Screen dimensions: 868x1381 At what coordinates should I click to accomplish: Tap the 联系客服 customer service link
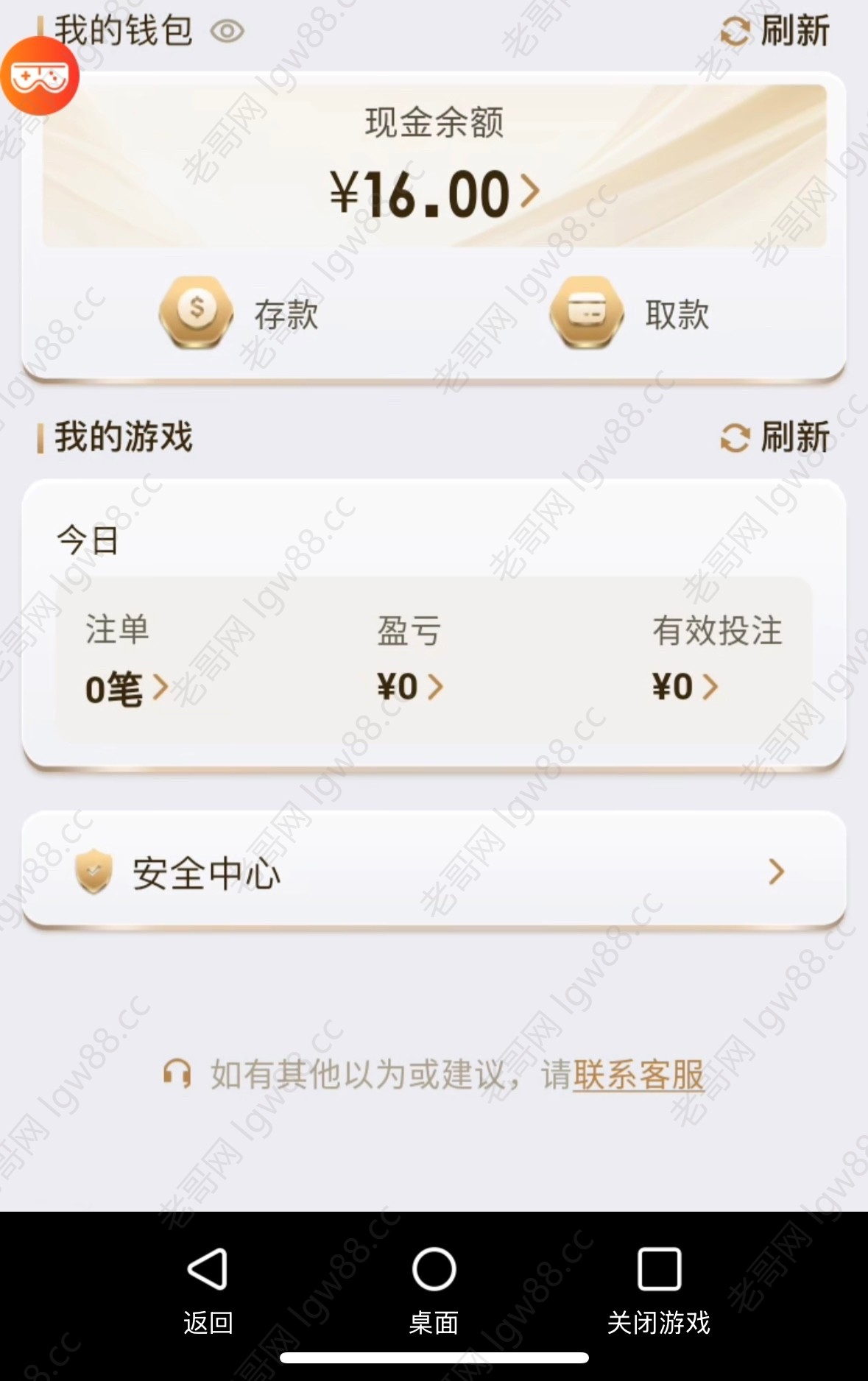pyautogui.click(x=638, y=1075)
